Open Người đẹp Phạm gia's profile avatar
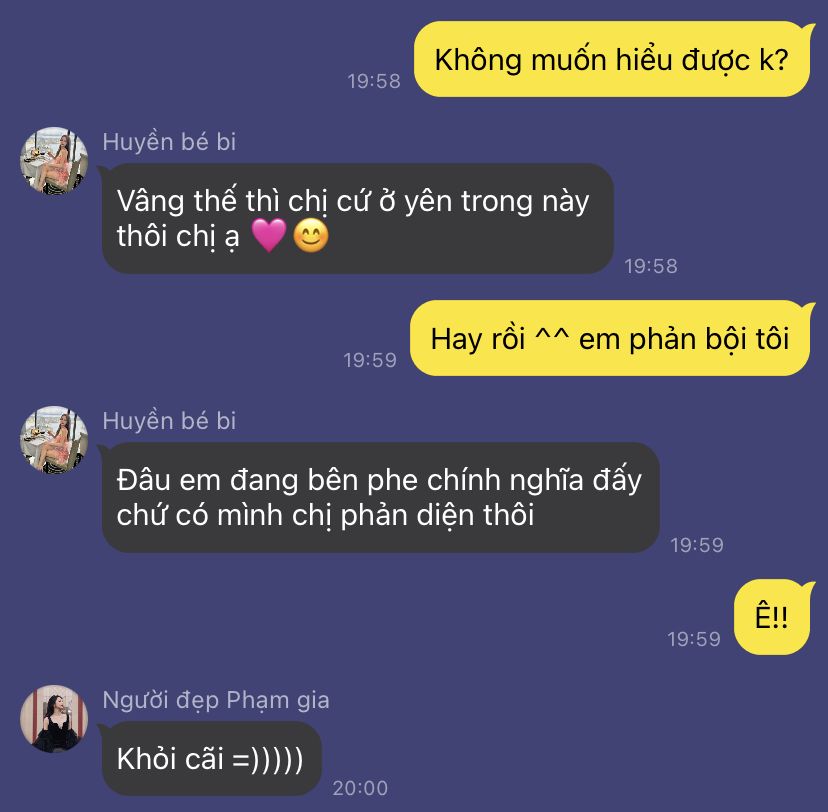This screenshot has height=812, width=828. coord(54,719)
